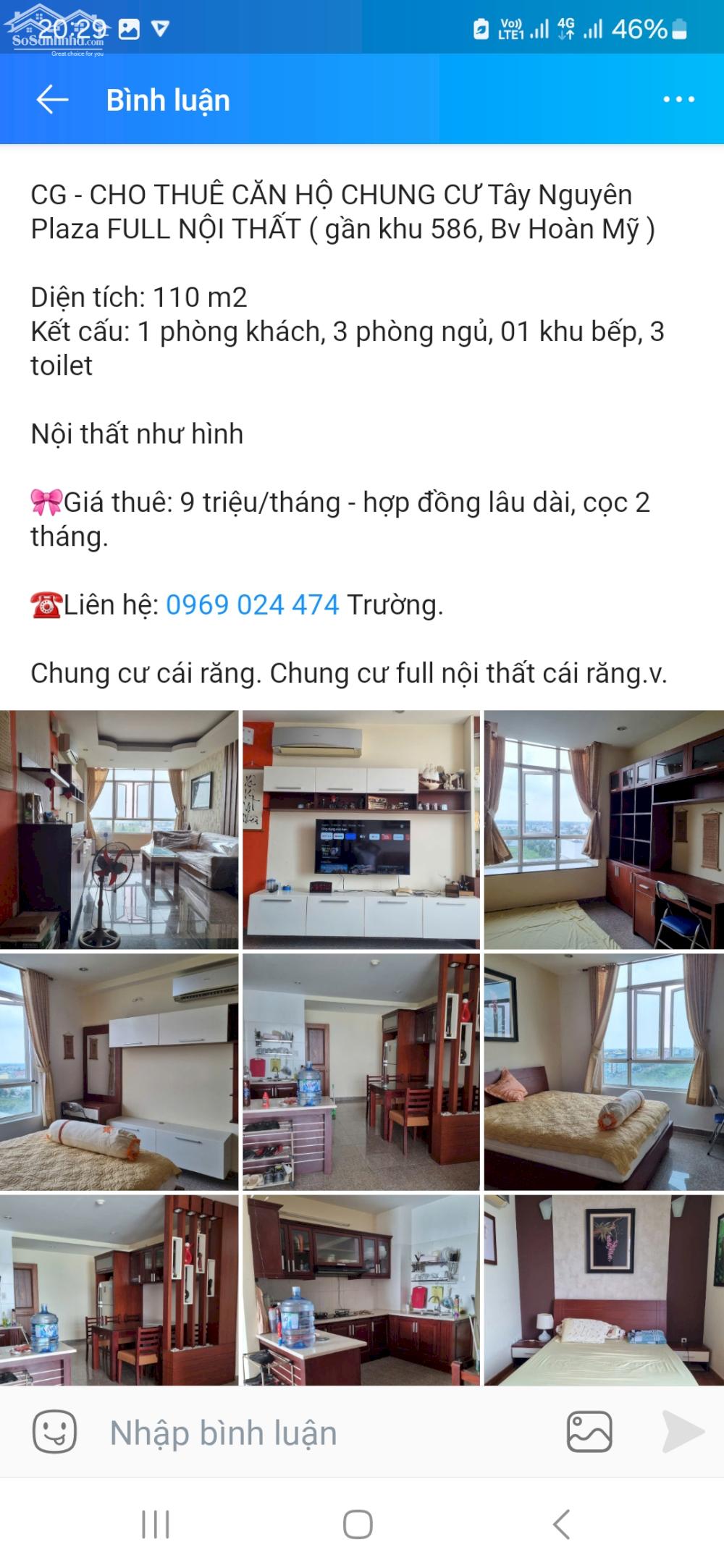The width and height of the screenshot is (724, 1568).
Task: Select the Bình luận header title
Action: point(167,100)
